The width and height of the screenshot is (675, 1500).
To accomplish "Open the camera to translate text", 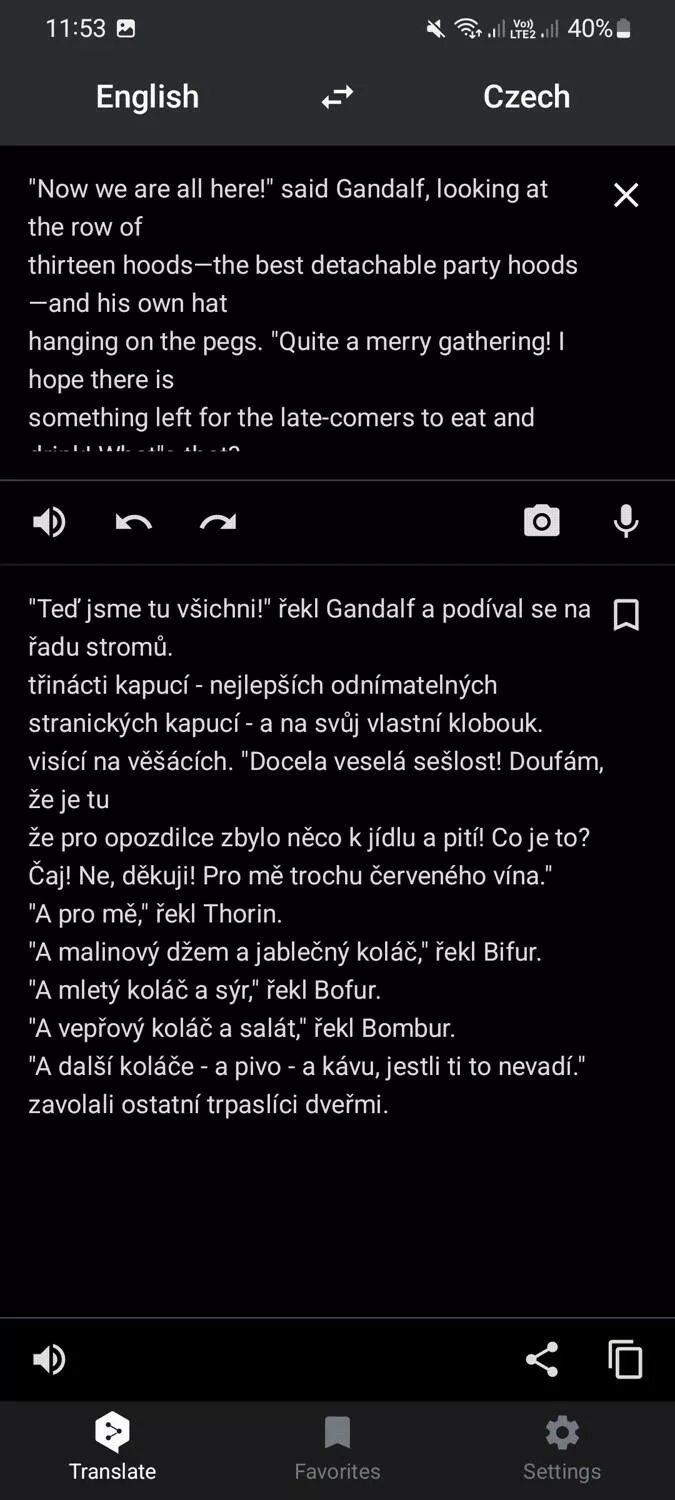I will (x=542, y=521).
